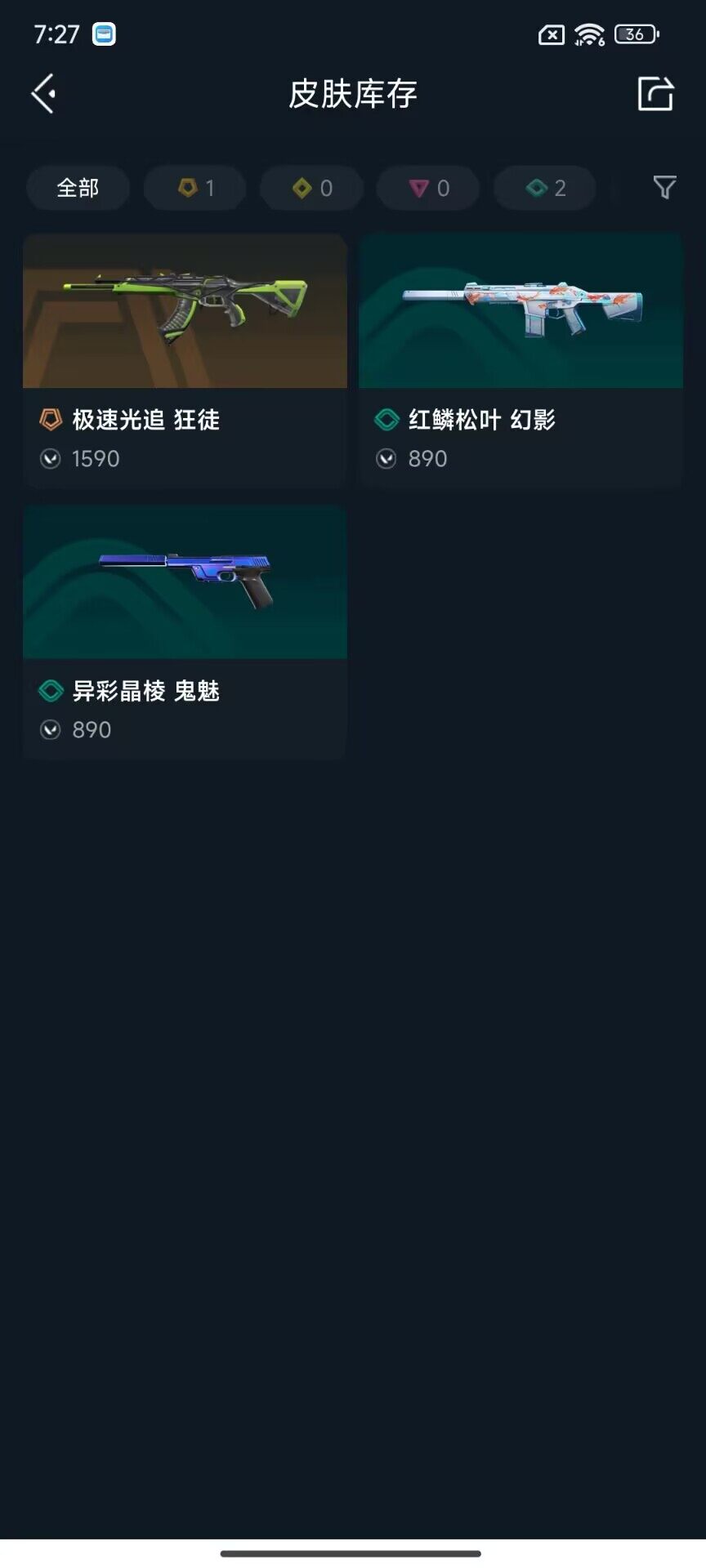
Task: Click the orange rarity tier filter icon
Action: pyautogui.click(x=185, y=187)
